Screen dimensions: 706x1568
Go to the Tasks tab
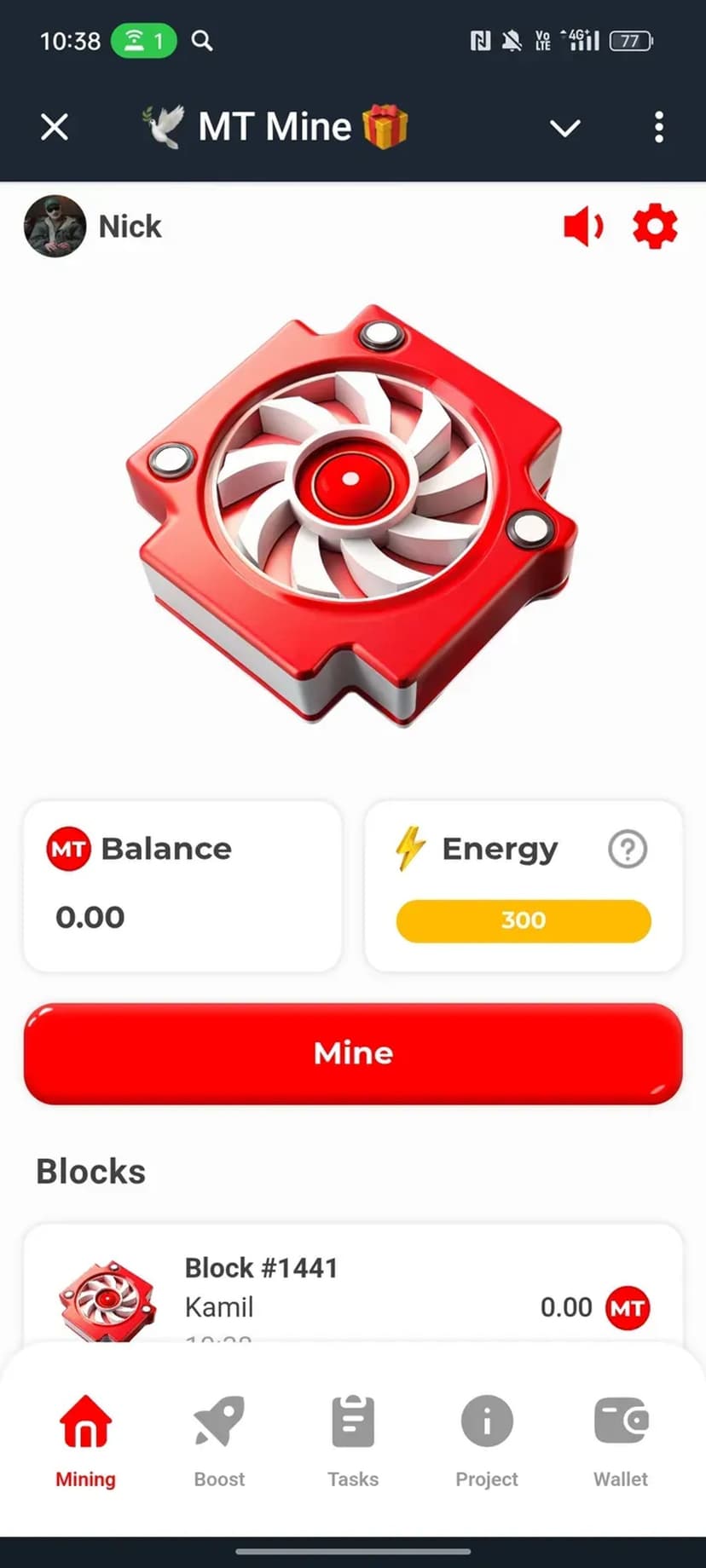(x=353, y=1440)
